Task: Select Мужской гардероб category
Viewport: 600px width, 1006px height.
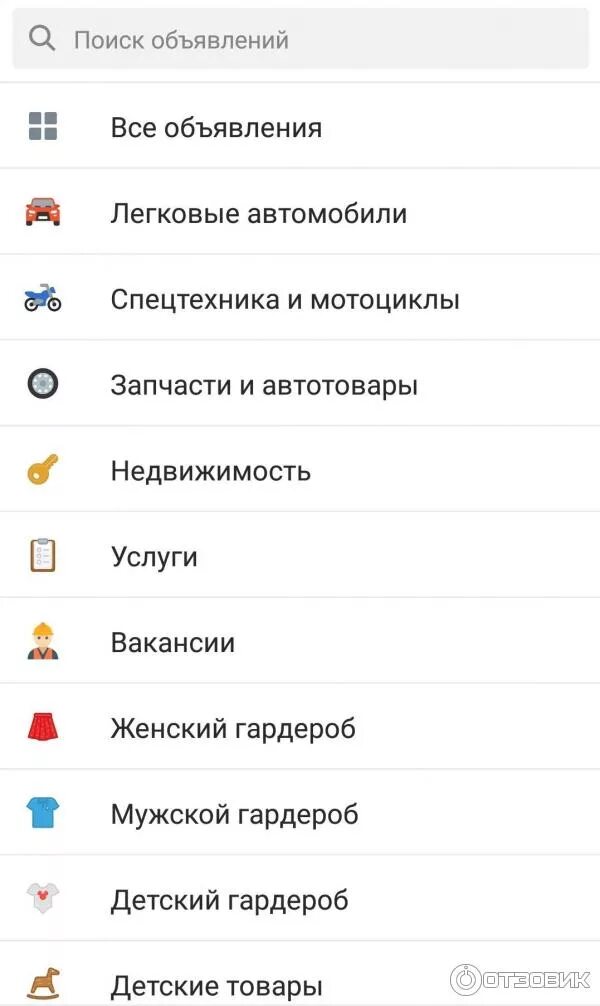Action: pyautogui.click(x=300, y=813)
